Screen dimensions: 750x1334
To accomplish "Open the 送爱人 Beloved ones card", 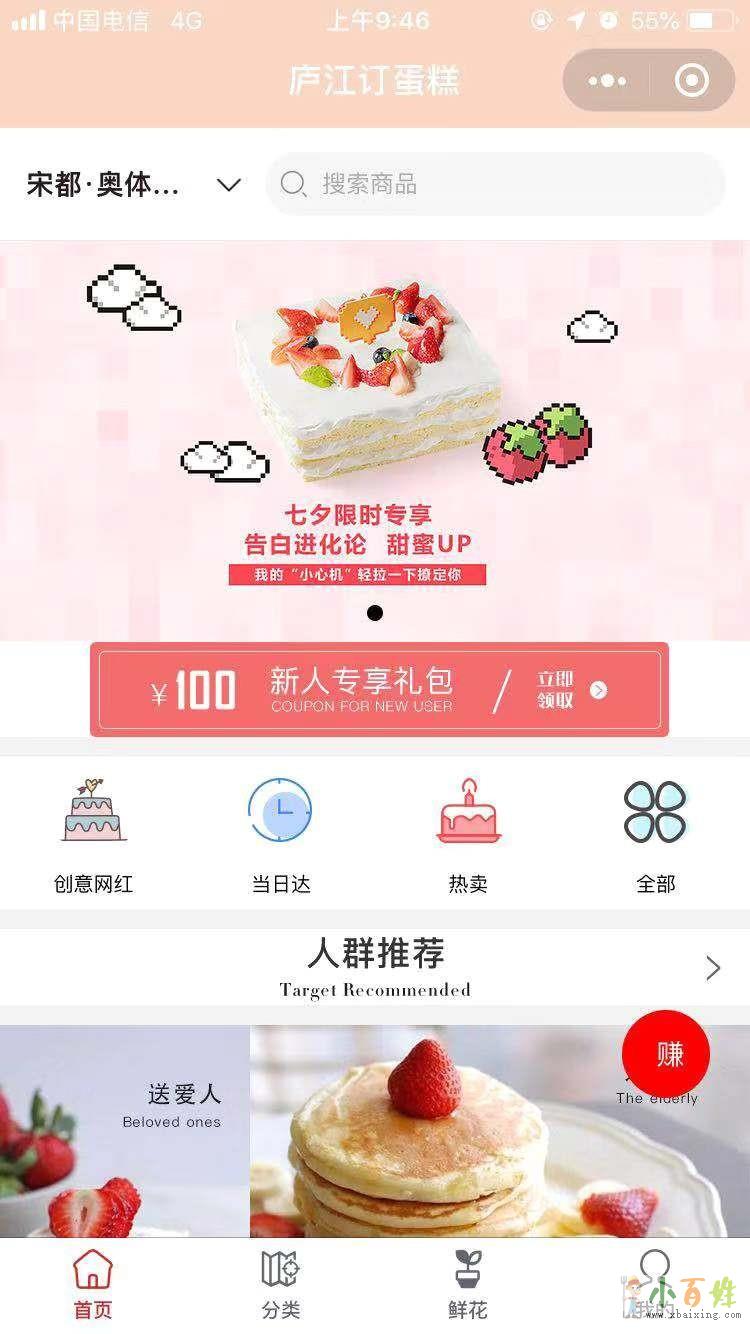I will [124, 1130].
